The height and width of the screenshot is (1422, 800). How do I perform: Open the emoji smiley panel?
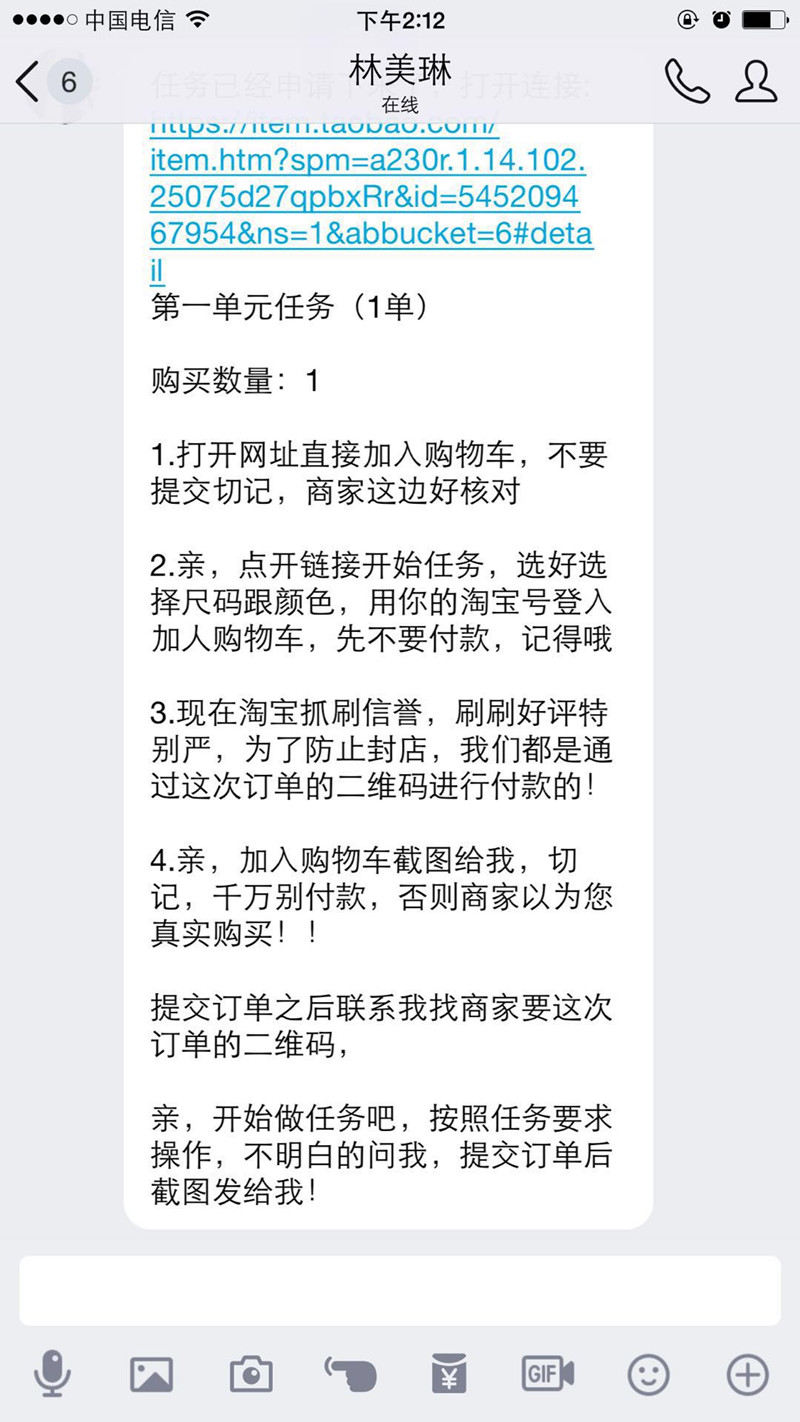pyautogui.click(x=648, y=1375)
